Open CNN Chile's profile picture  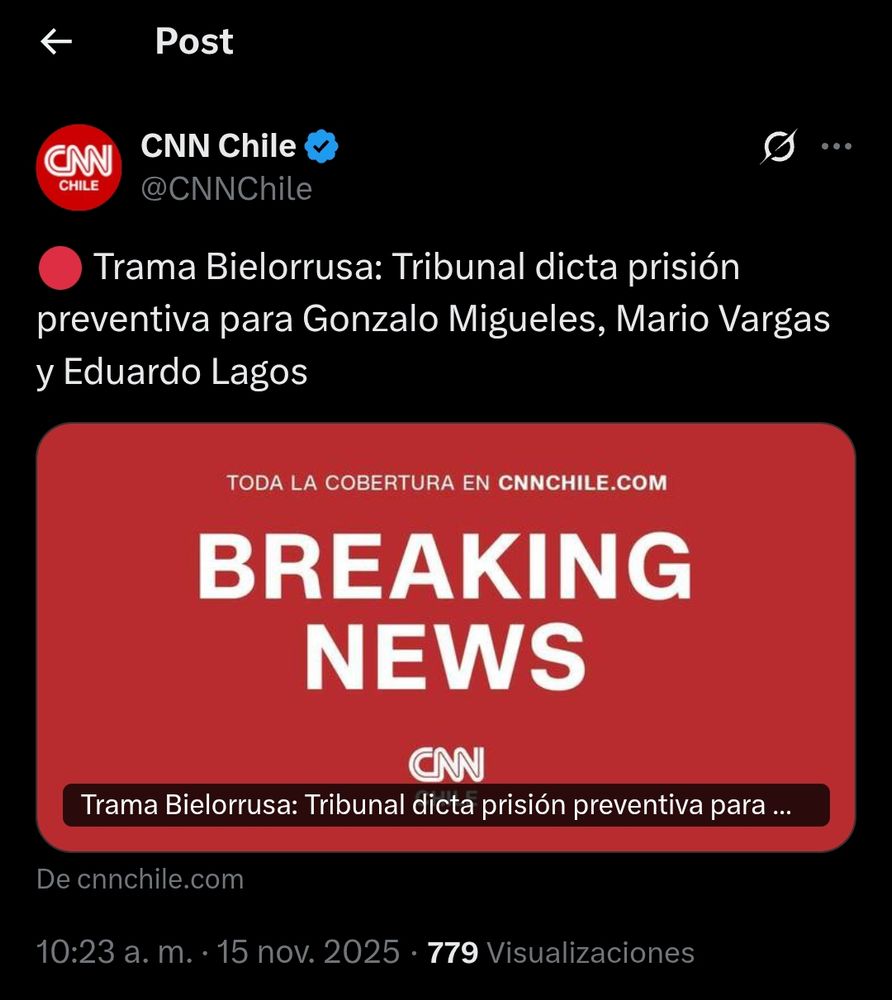point(79,167)
